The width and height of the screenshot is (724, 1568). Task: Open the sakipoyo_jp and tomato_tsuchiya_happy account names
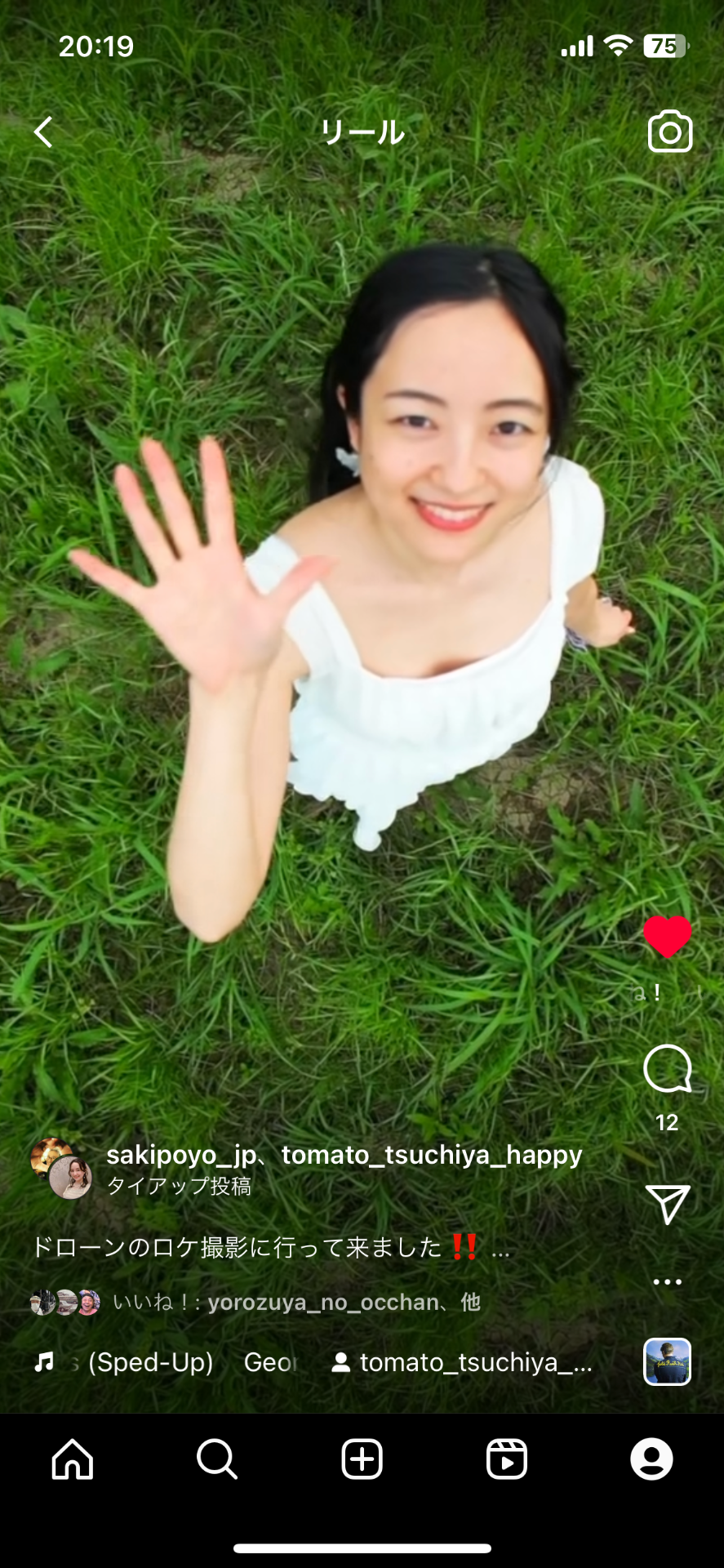pyautogui.click(x=344, y=1155)
